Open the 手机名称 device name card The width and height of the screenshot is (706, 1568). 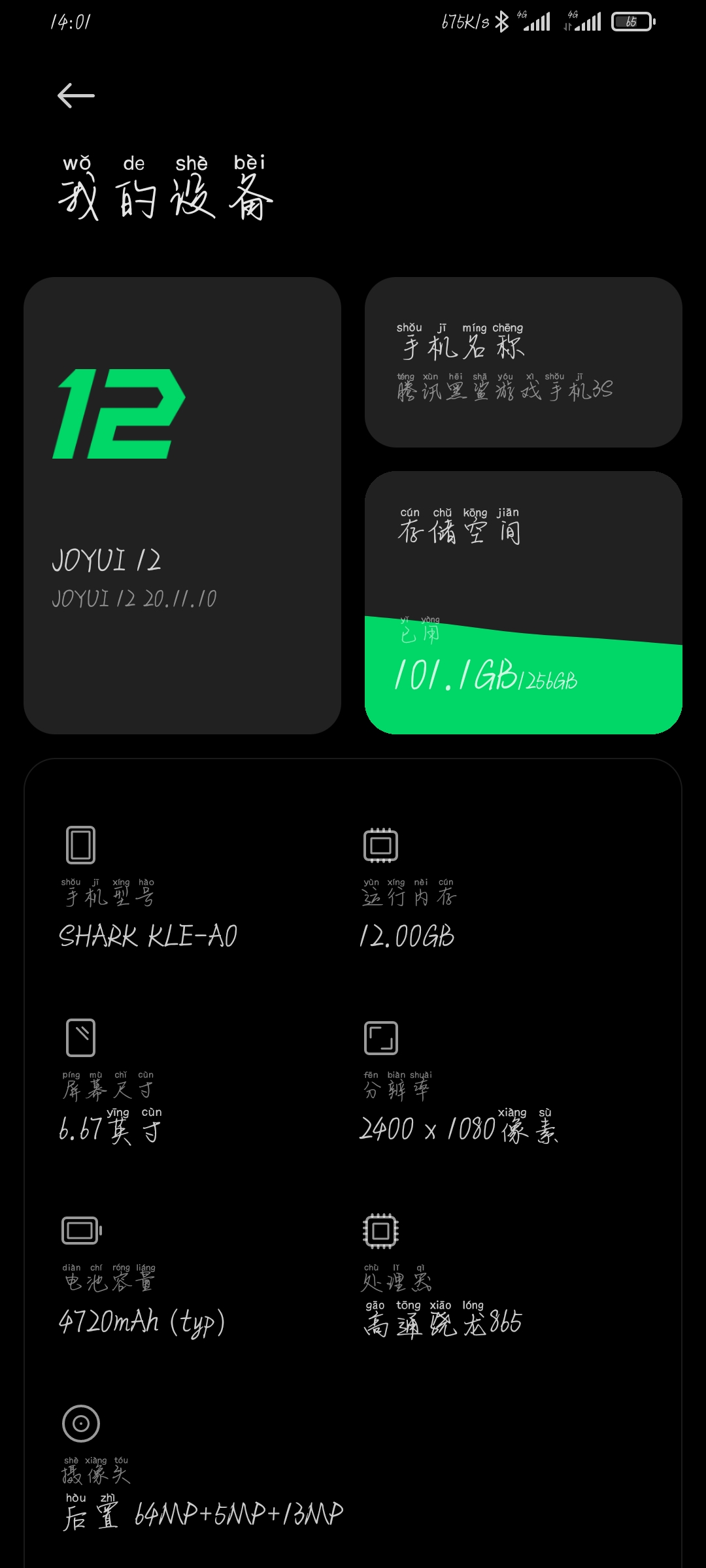point(524,363)
